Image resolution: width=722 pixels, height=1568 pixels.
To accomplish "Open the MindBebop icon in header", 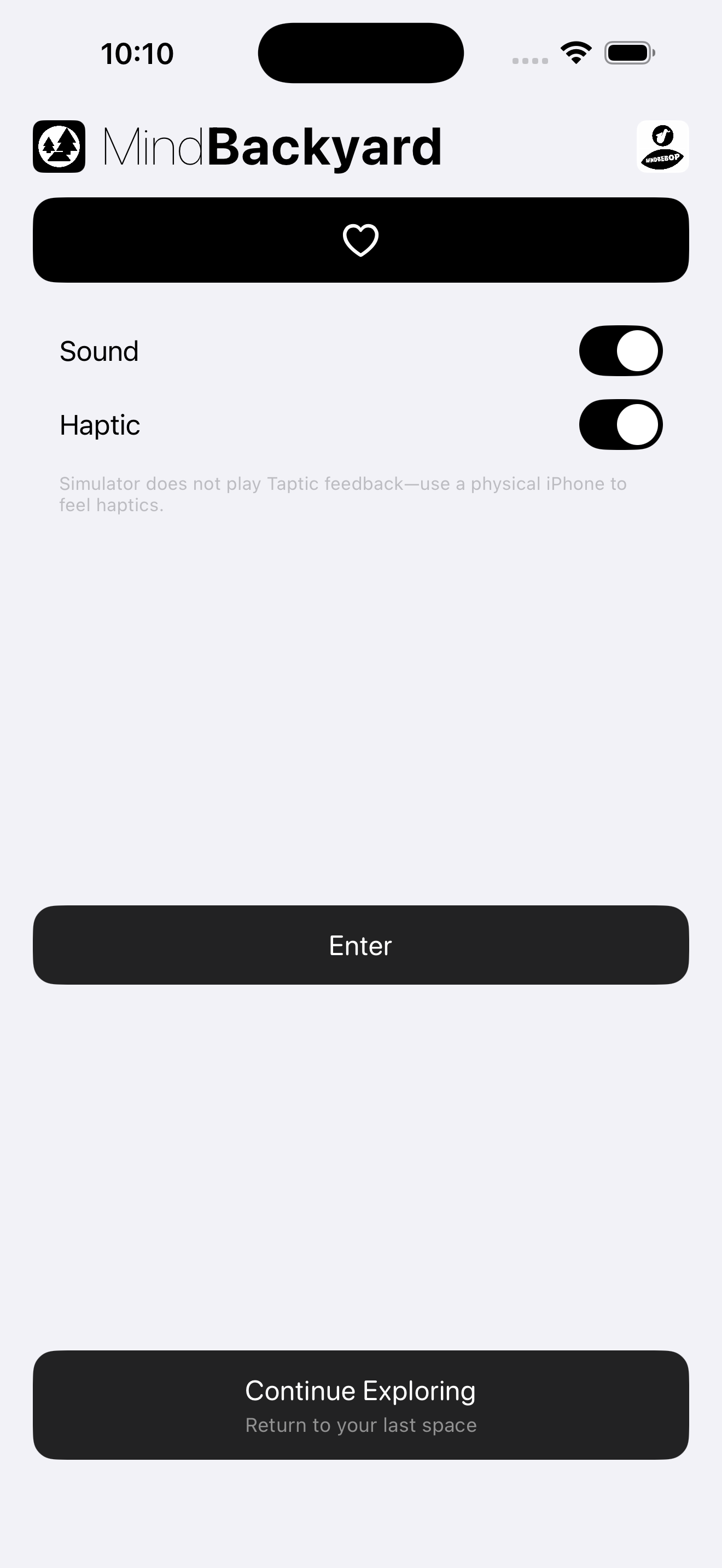I will 662,147.
